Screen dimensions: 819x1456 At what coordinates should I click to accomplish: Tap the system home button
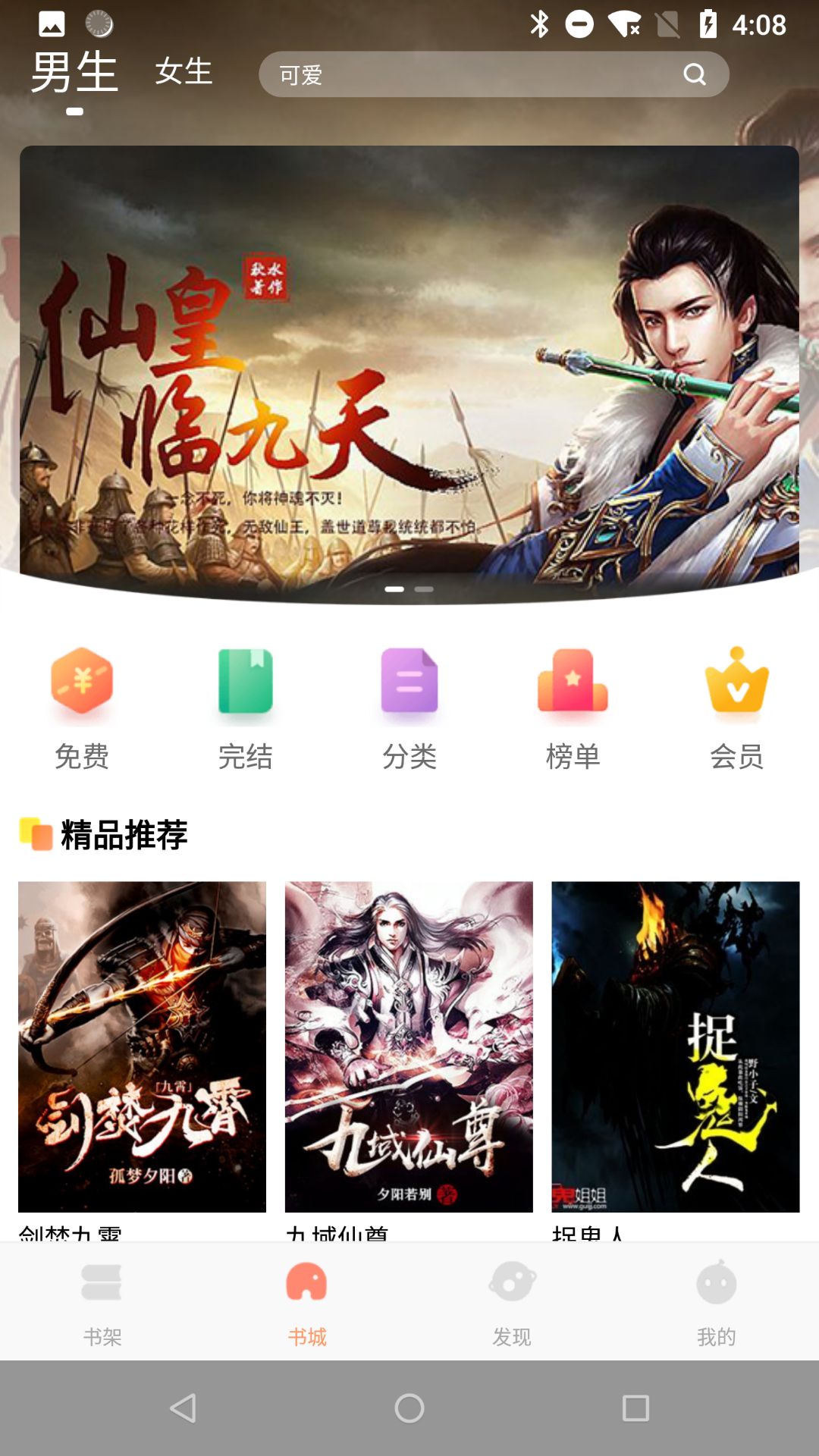coord(409,1408)
